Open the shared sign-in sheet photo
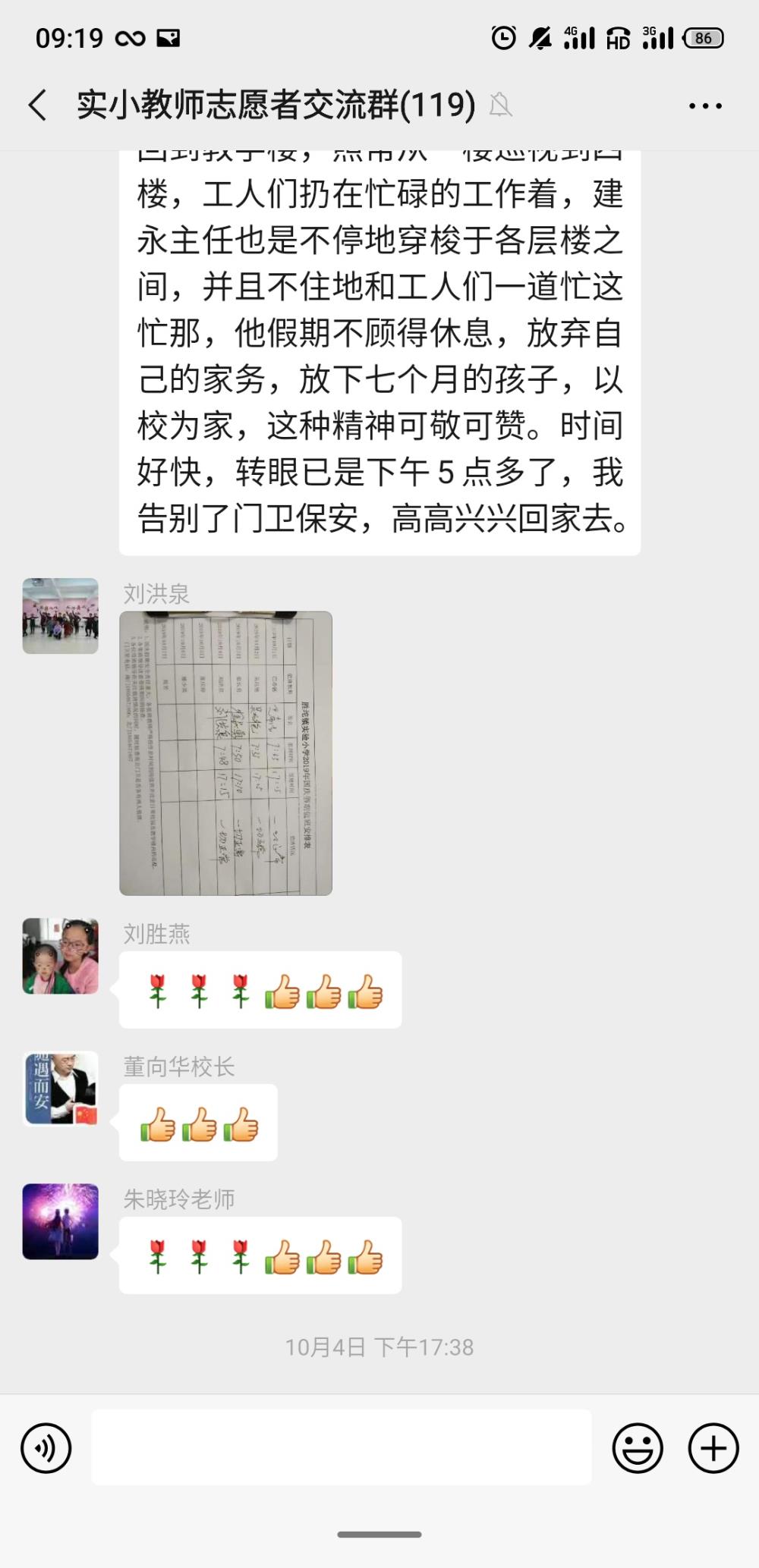Viewport: 759px width, 1568px height. pos(225,753)
